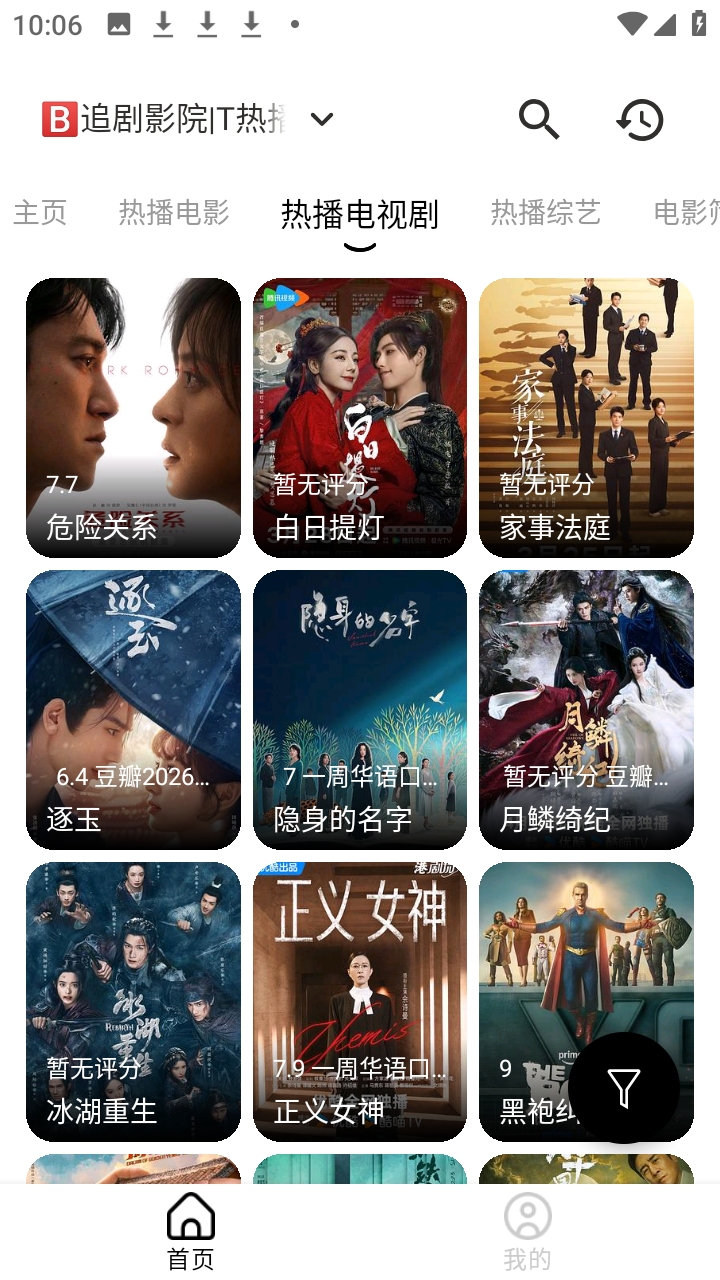View the 正义女神 drama
Screen dimensions: 720x1280
360,1001
